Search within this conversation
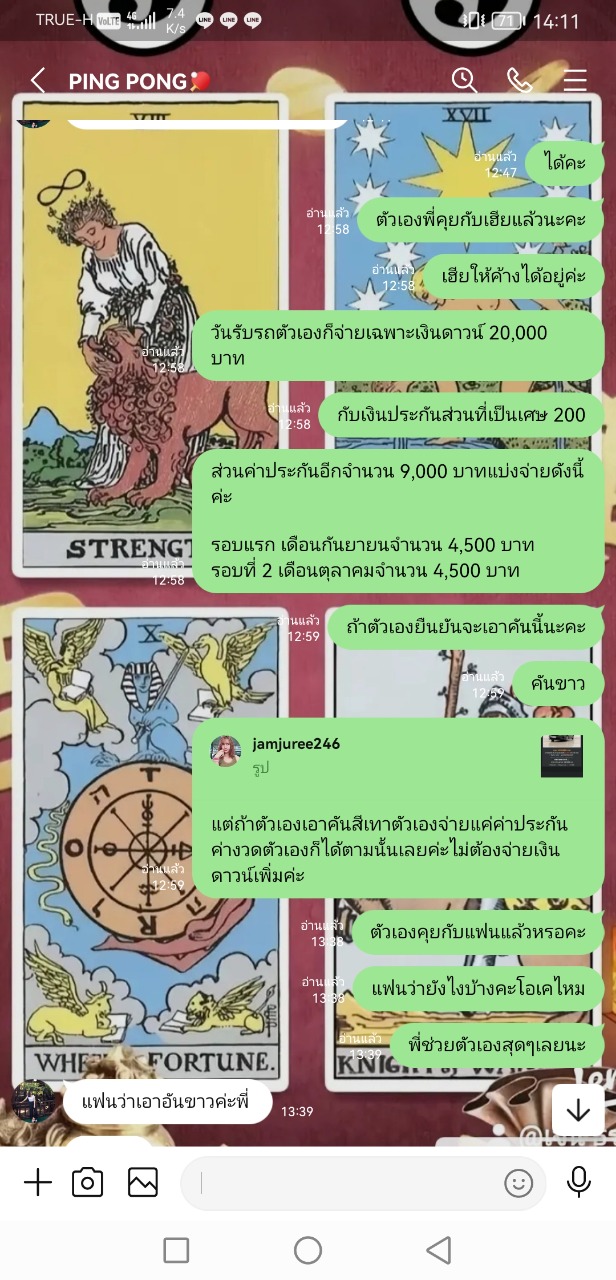 tap(464, 80)
